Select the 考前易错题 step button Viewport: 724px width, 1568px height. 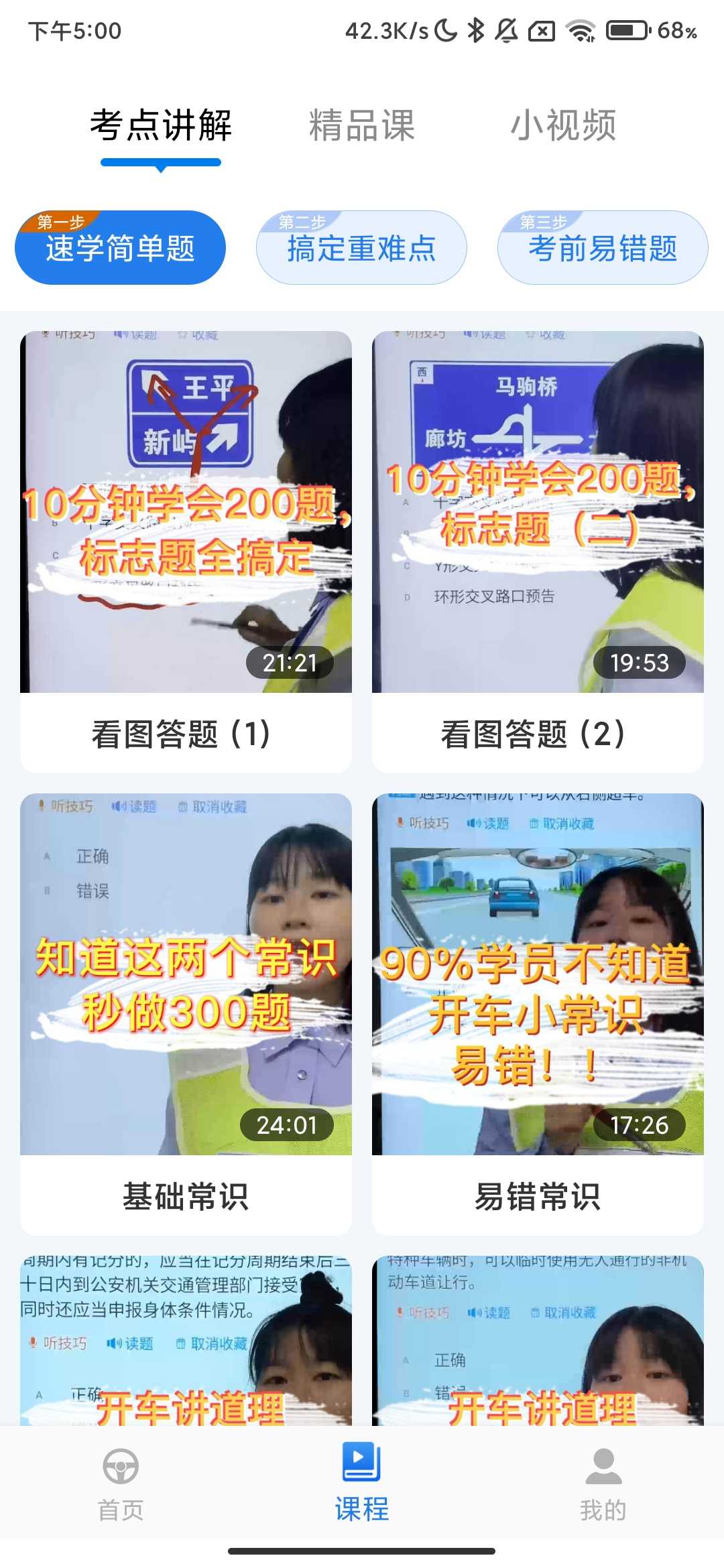602,249
